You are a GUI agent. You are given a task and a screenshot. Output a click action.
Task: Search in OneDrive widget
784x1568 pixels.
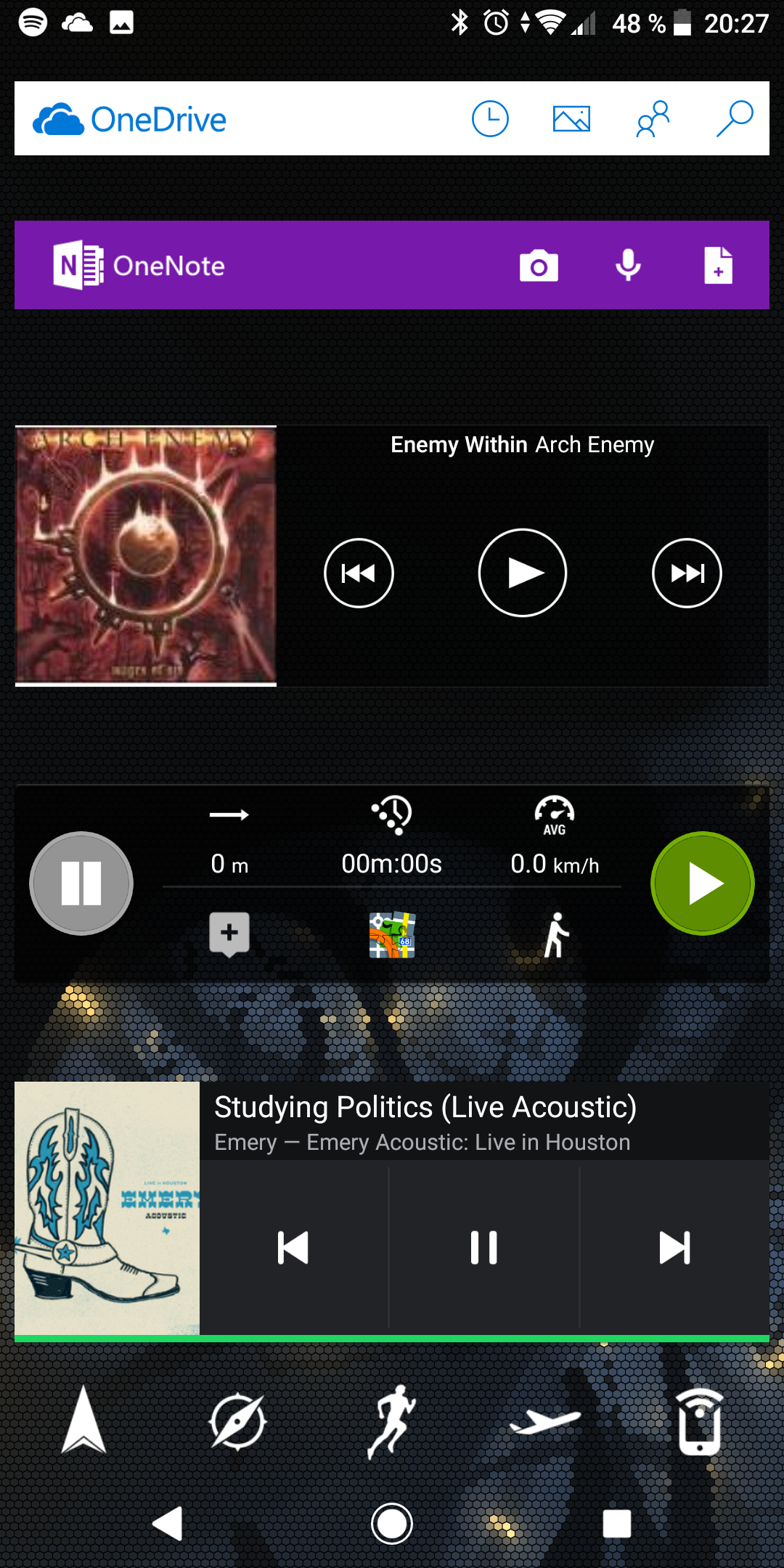tap(735, 119)
